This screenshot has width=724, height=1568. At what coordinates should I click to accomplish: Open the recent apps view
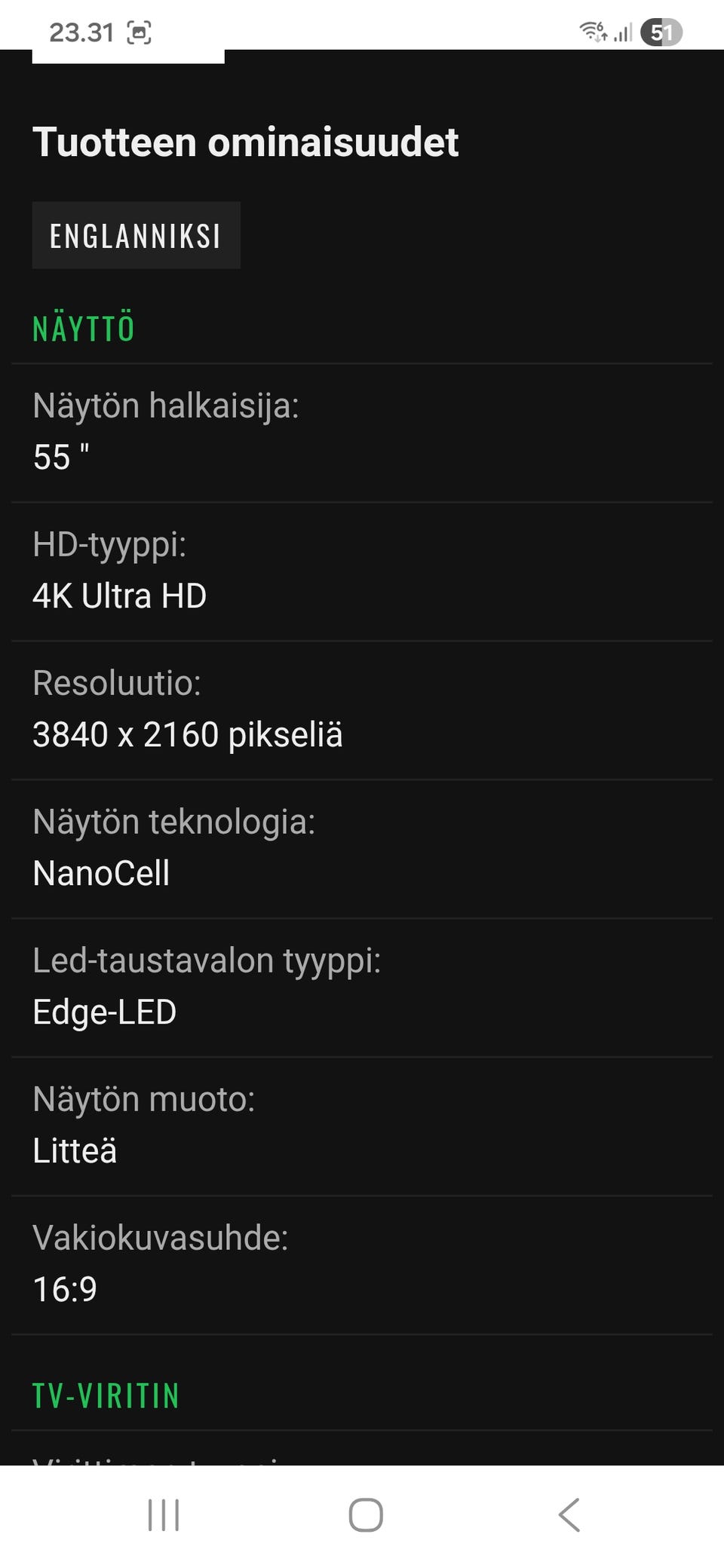pos(164,1514)
